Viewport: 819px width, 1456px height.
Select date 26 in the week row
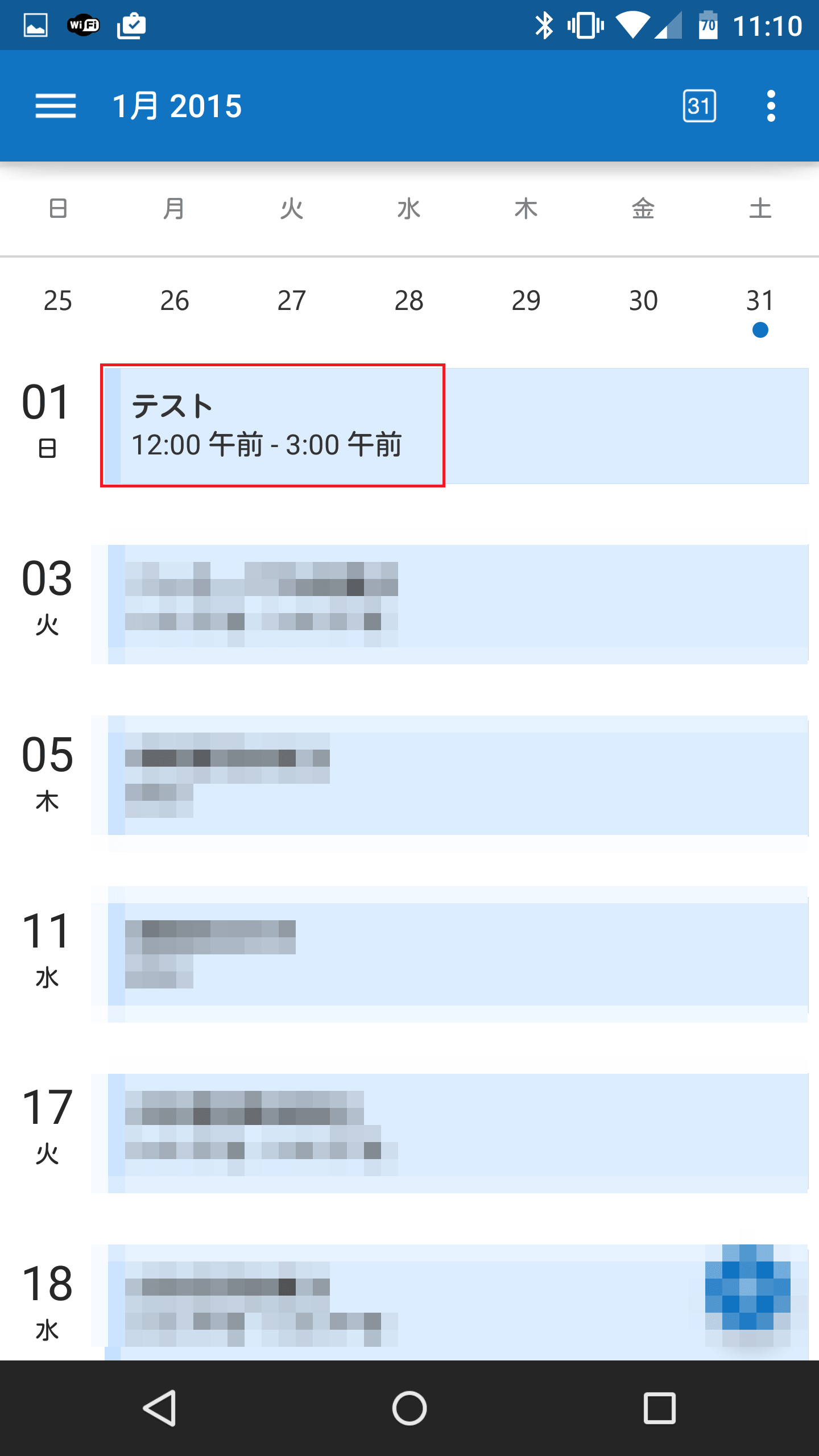point(175,300)
